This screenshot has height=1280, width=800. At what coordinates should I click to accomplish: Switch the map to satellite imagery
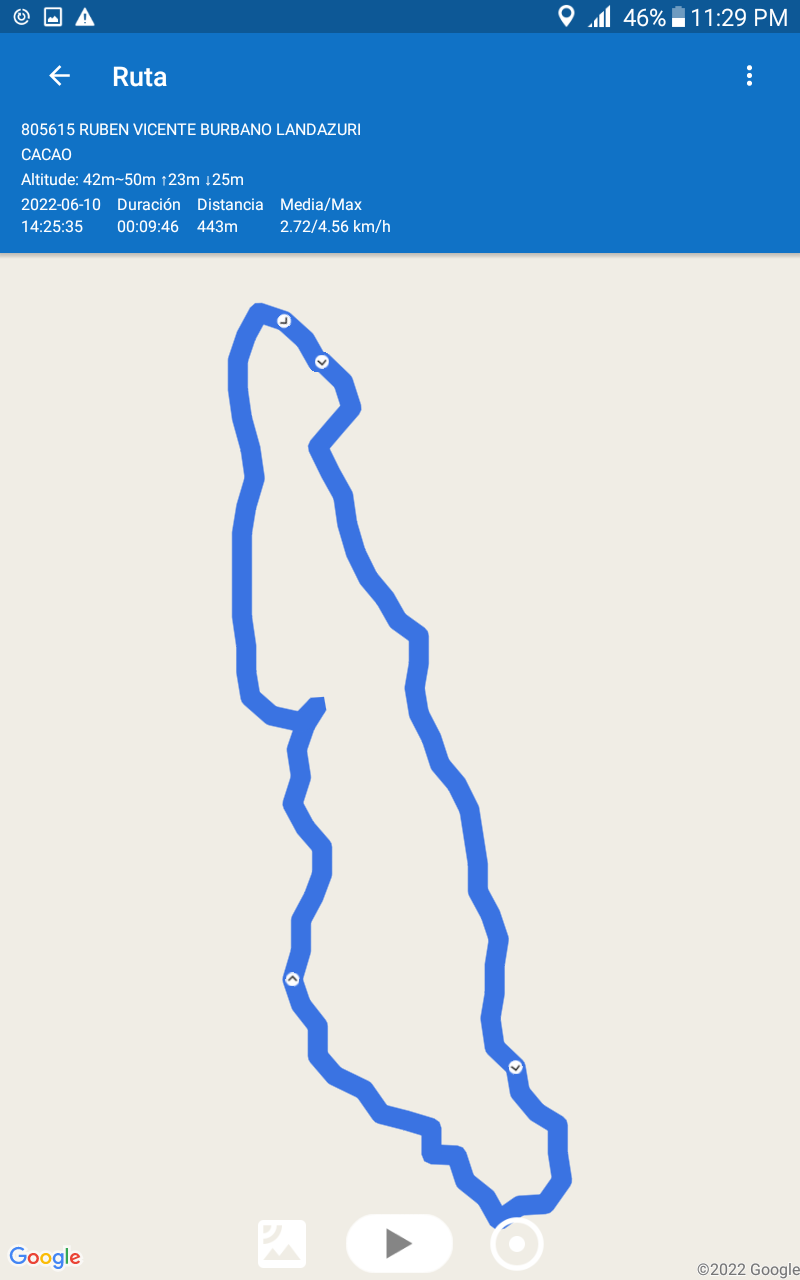point(282,1244)
